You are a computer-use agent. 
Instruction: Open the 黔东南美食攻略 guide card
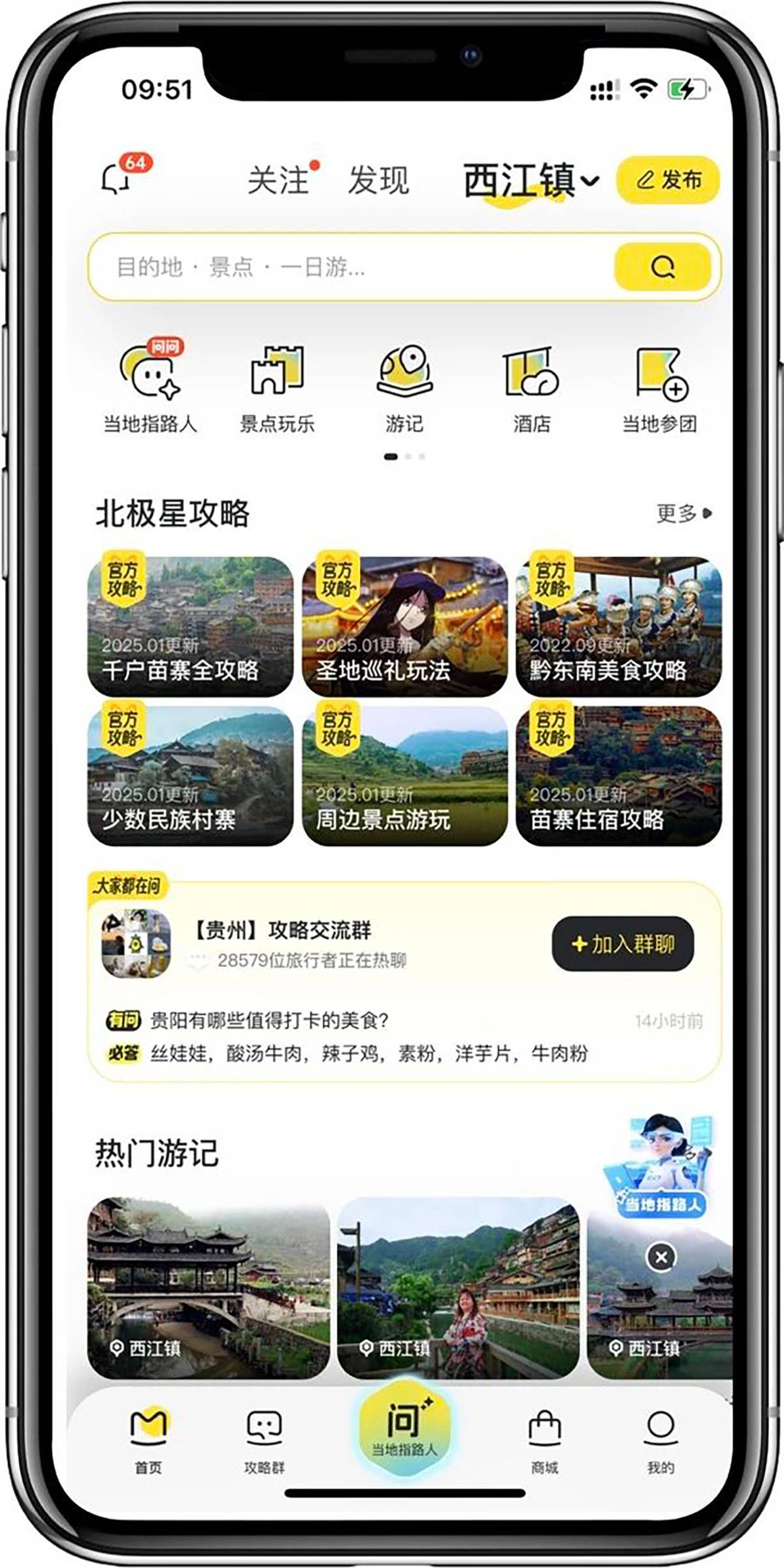[619, 626]
